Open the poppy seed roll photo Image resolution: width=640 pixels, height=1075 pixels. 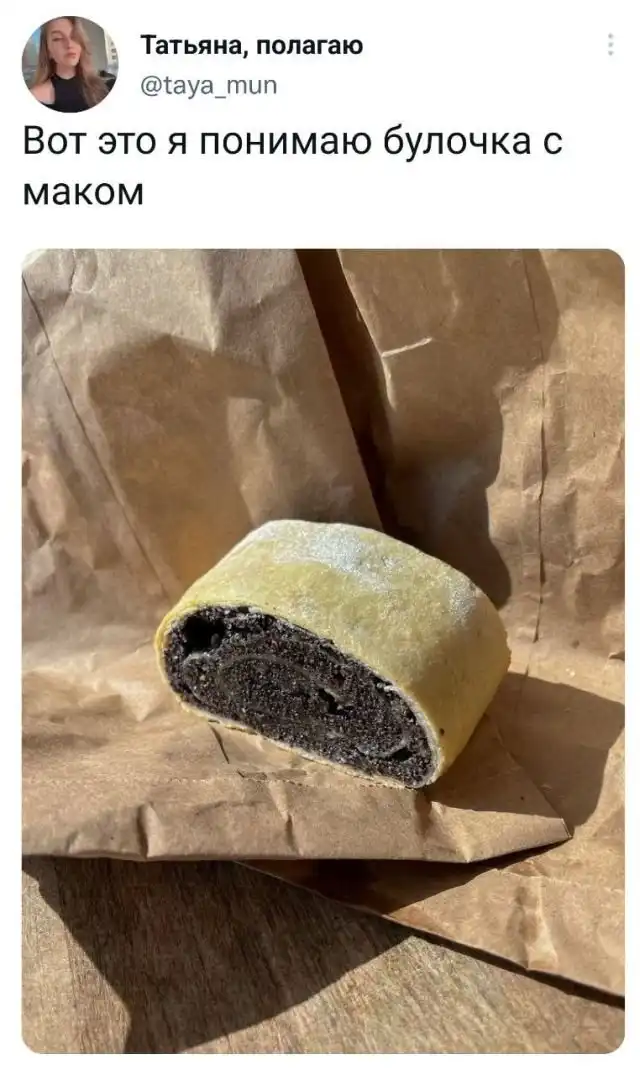322,650
